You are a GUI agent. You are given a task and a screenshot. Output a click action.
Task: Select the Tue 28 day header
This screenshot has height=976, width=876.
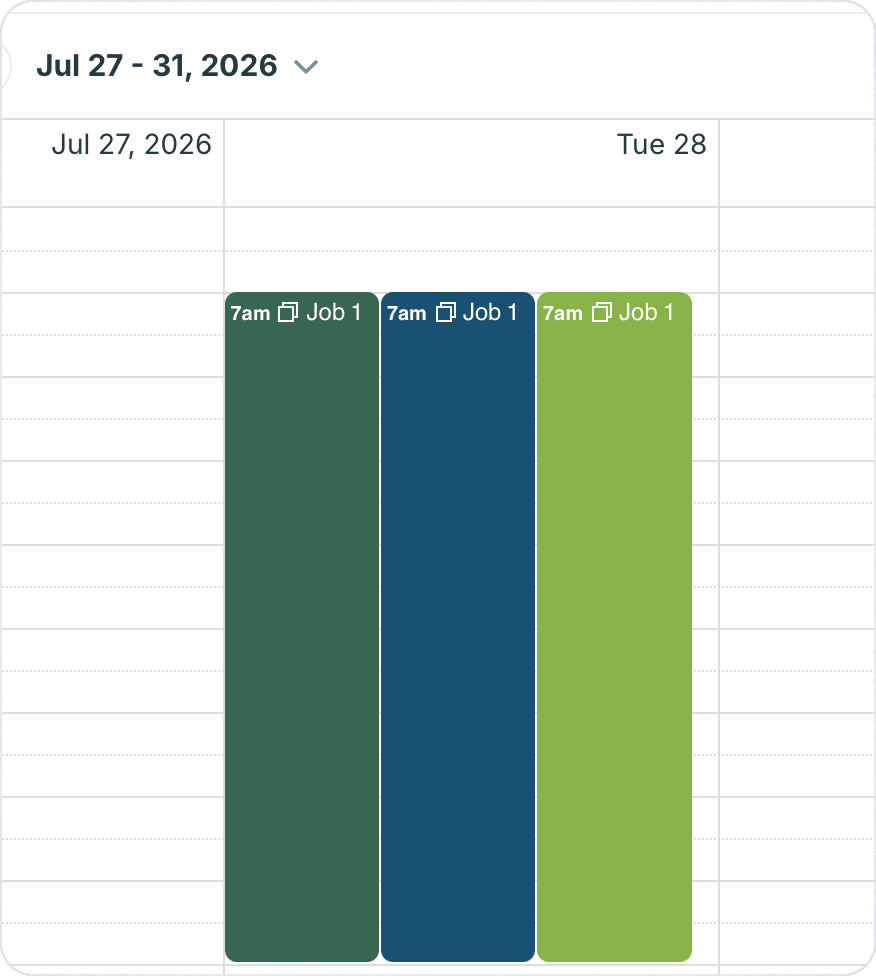coord(661,144)
